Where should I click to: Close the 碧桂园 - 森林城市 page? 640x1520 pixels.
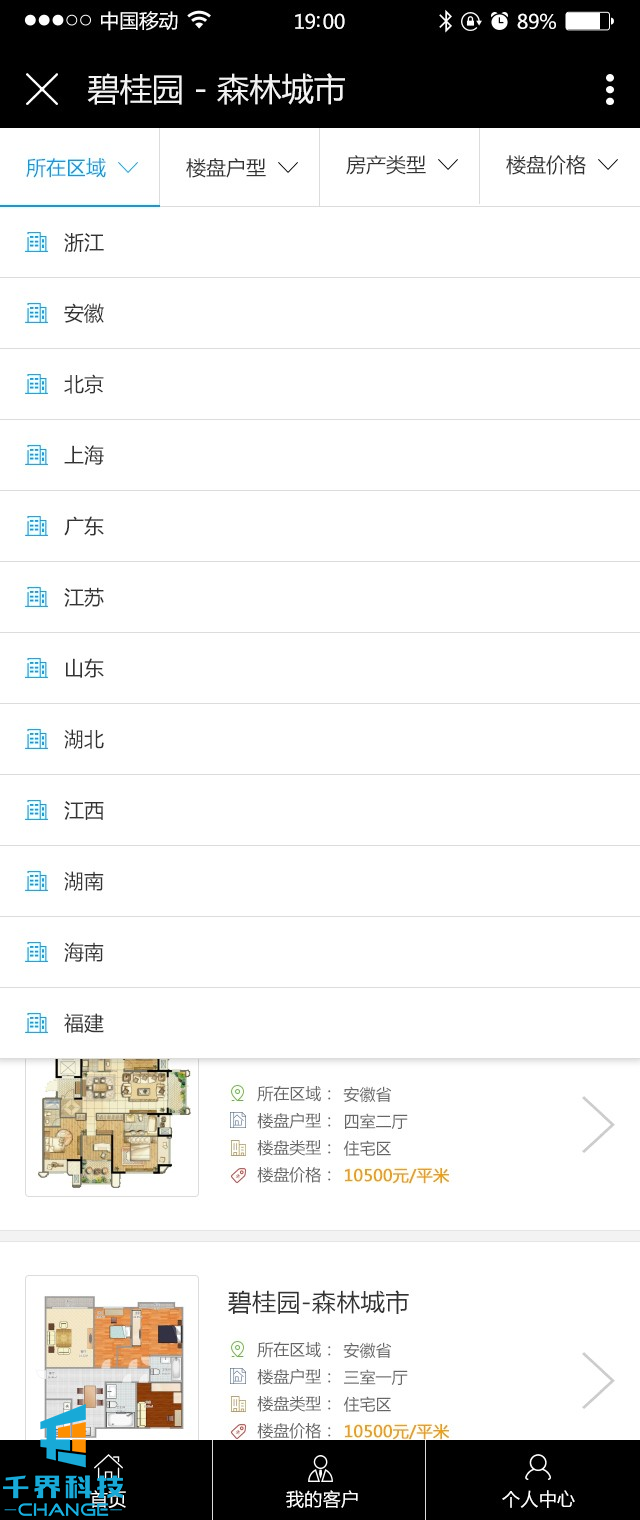pos(42,90)
